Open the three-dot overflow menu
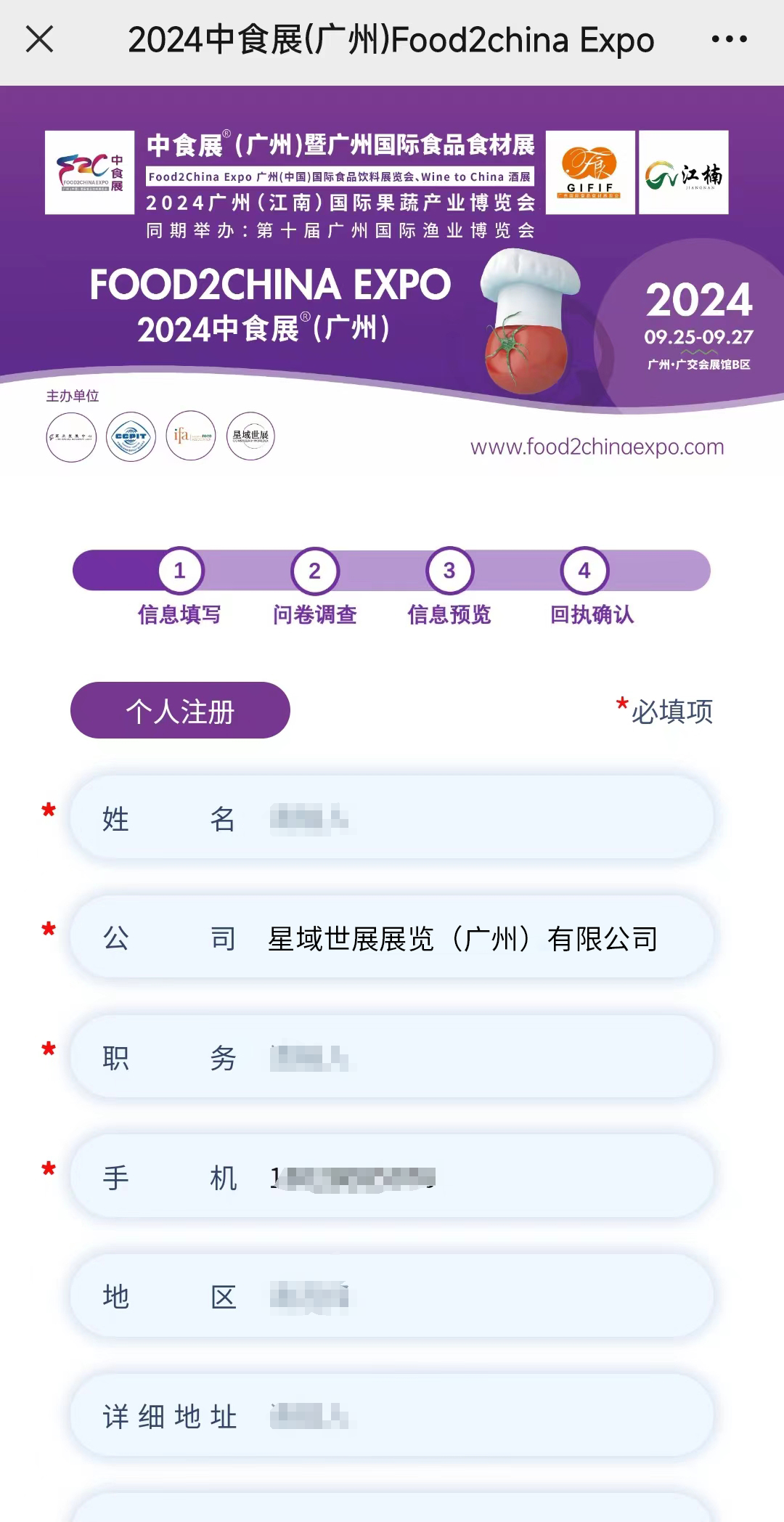The image size is (784, 1522). [729, 40]
